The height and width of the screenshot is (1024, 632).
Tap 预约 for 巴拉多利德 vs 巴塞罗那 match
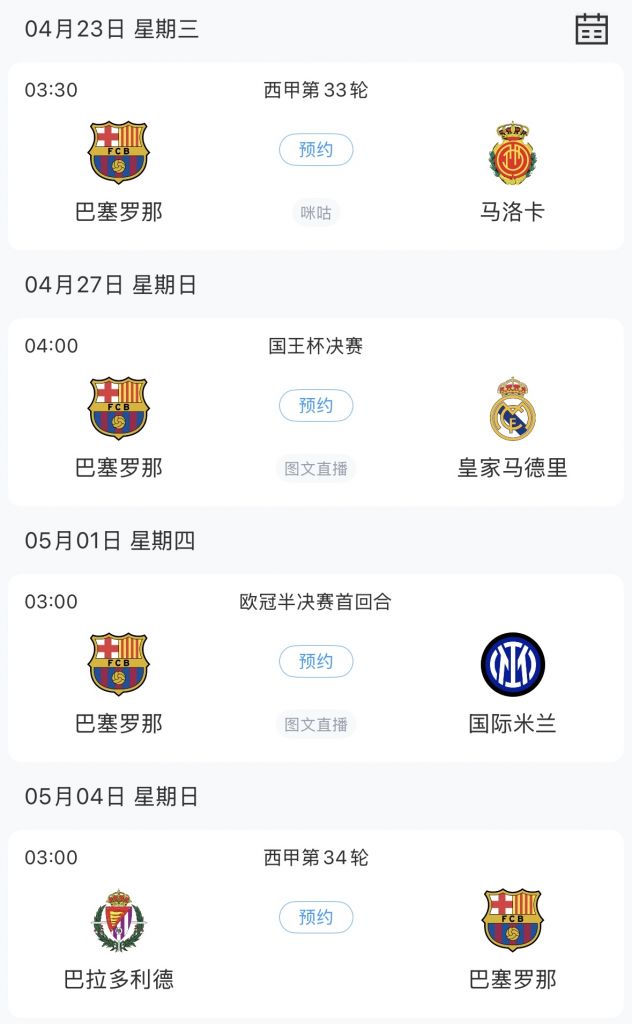(x=316, y=918)
